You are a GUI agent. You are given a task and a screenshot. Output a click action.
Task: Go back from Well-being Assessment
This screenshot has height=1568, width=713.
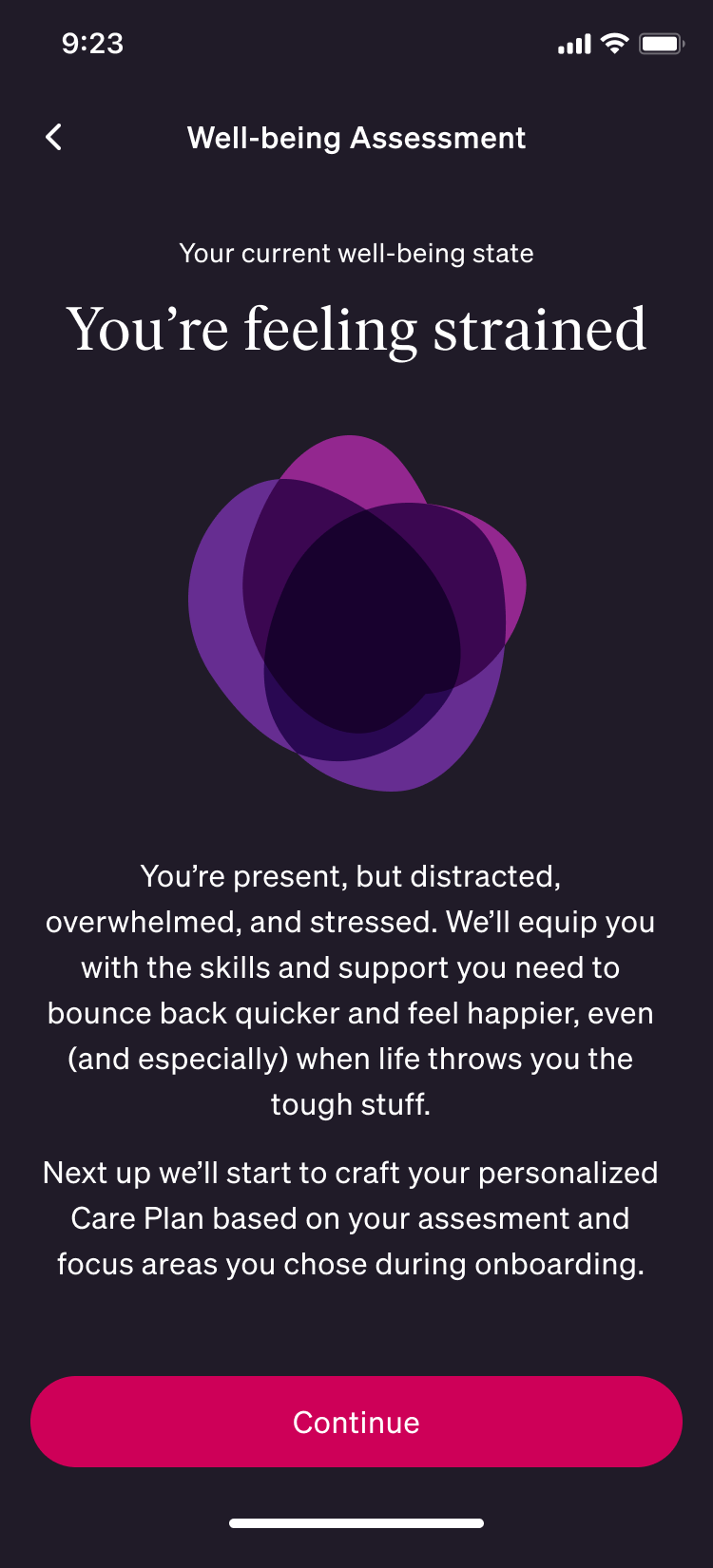54,138
